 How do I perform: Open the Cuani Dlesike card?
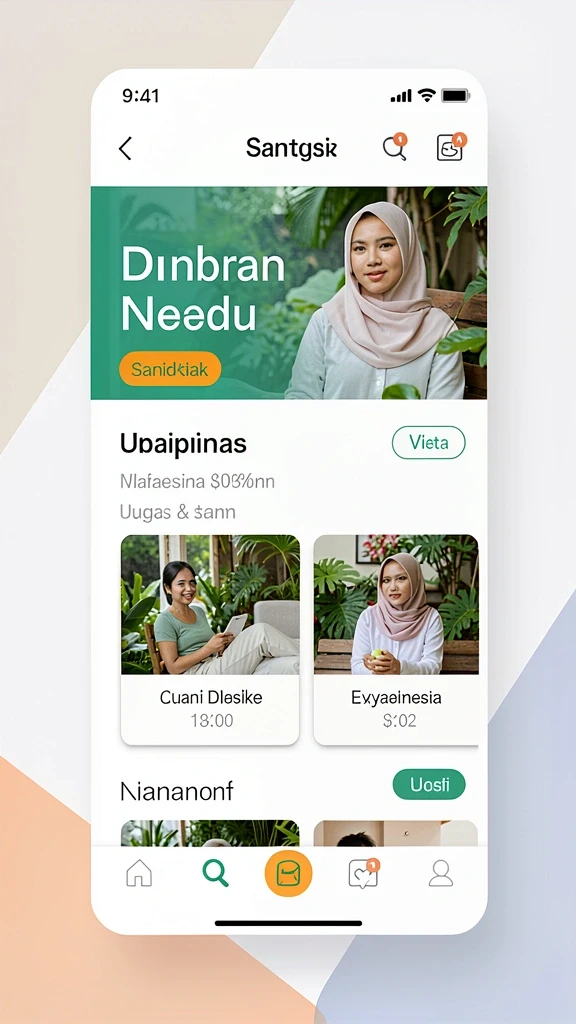click(x=210, y=639)
